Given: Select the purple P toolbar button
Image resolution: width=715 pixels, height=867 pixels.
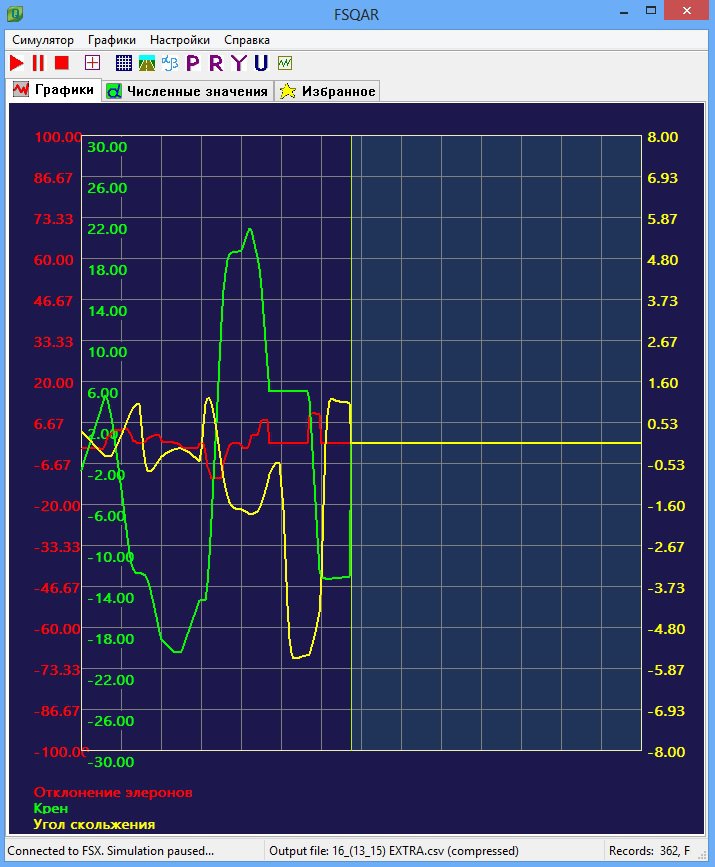Looking at the screenshot, I should tap(193, 63).
